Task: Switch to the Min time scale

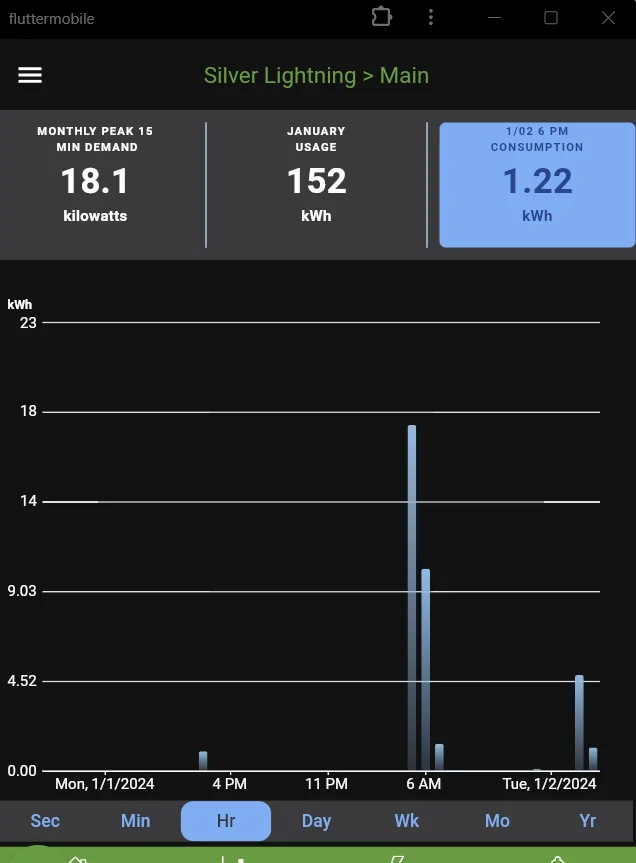Action: click(135, 821)
